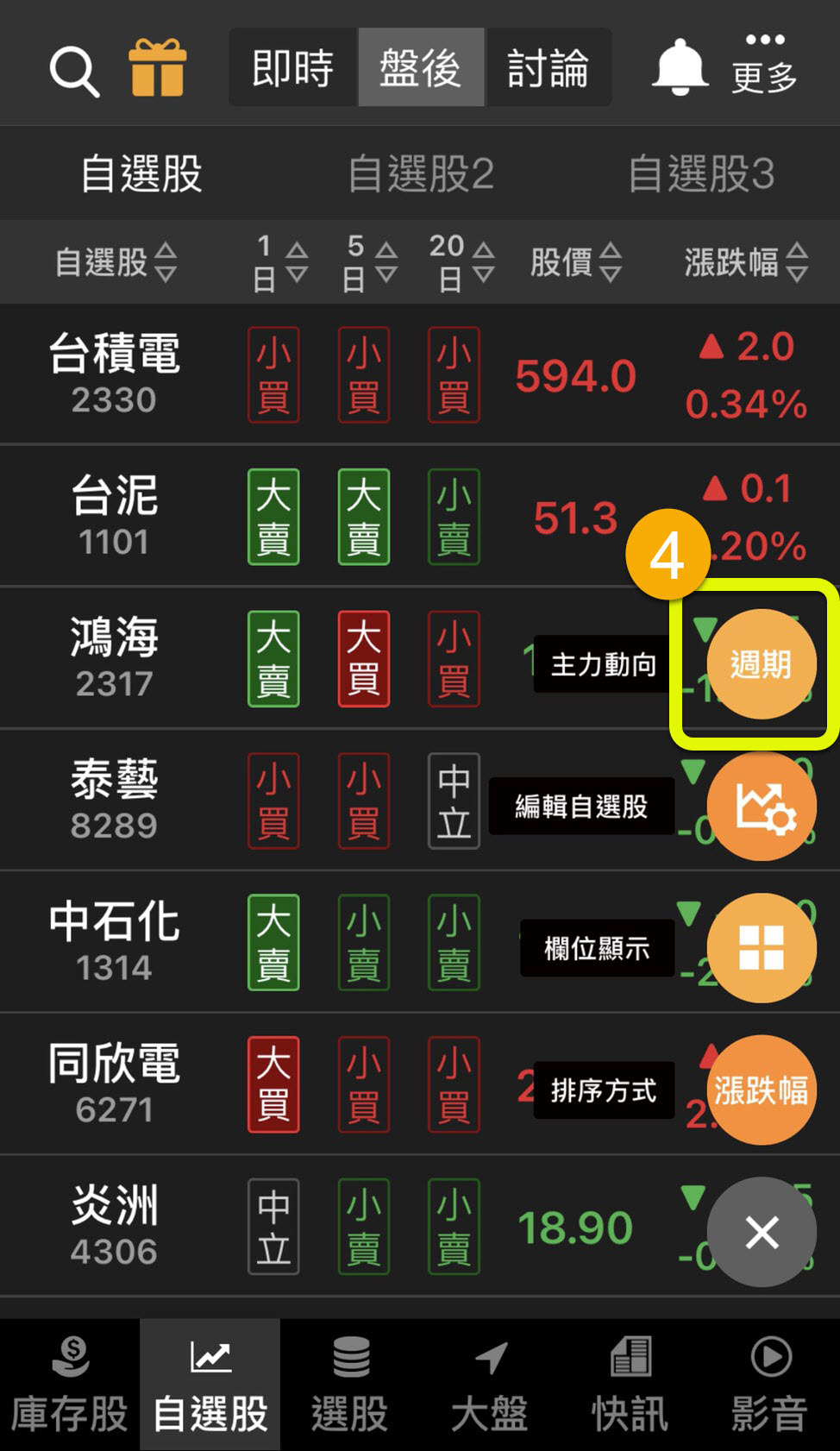
Task: Open the 影音 video tab
Action: (769, 1385)
